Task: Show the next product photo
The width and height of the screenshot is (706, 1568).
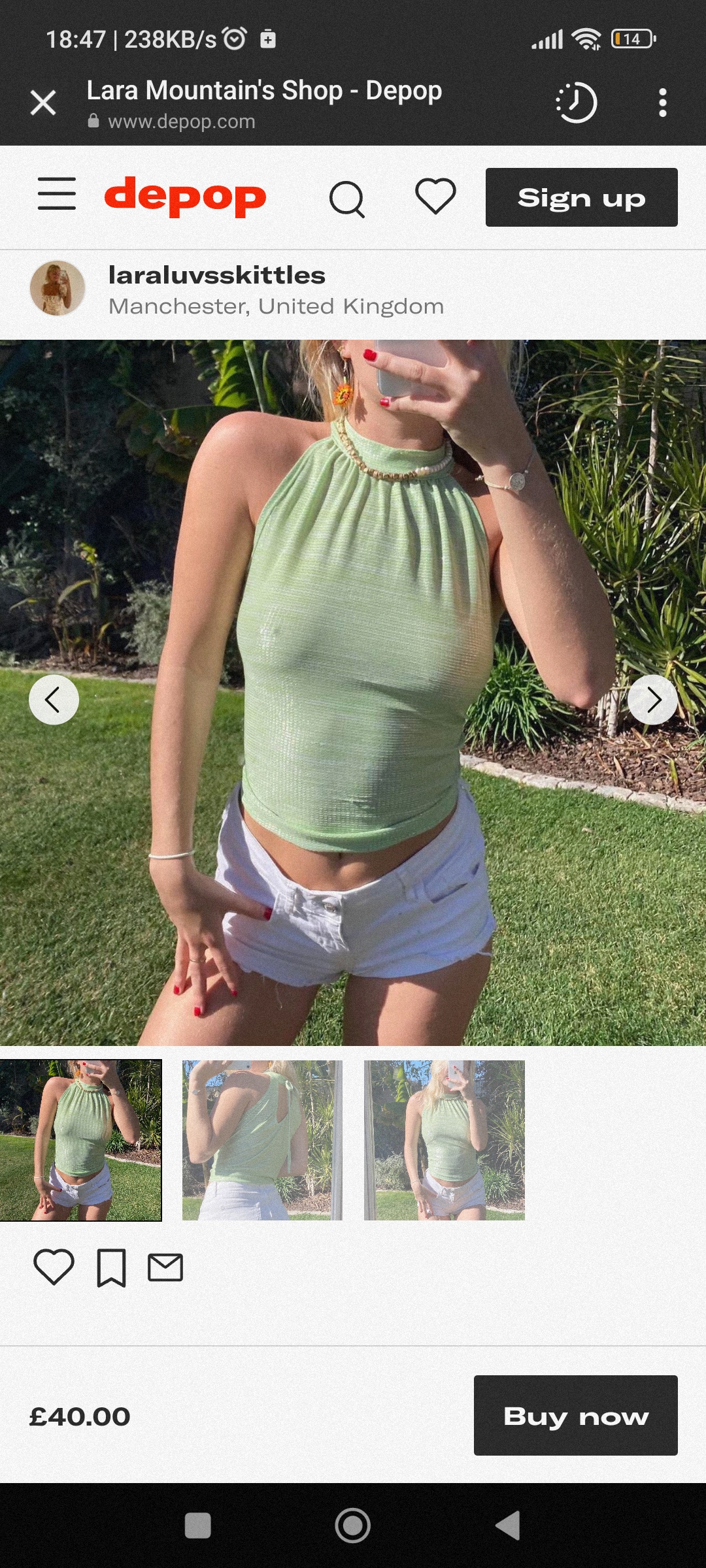Action: (652, 700)
